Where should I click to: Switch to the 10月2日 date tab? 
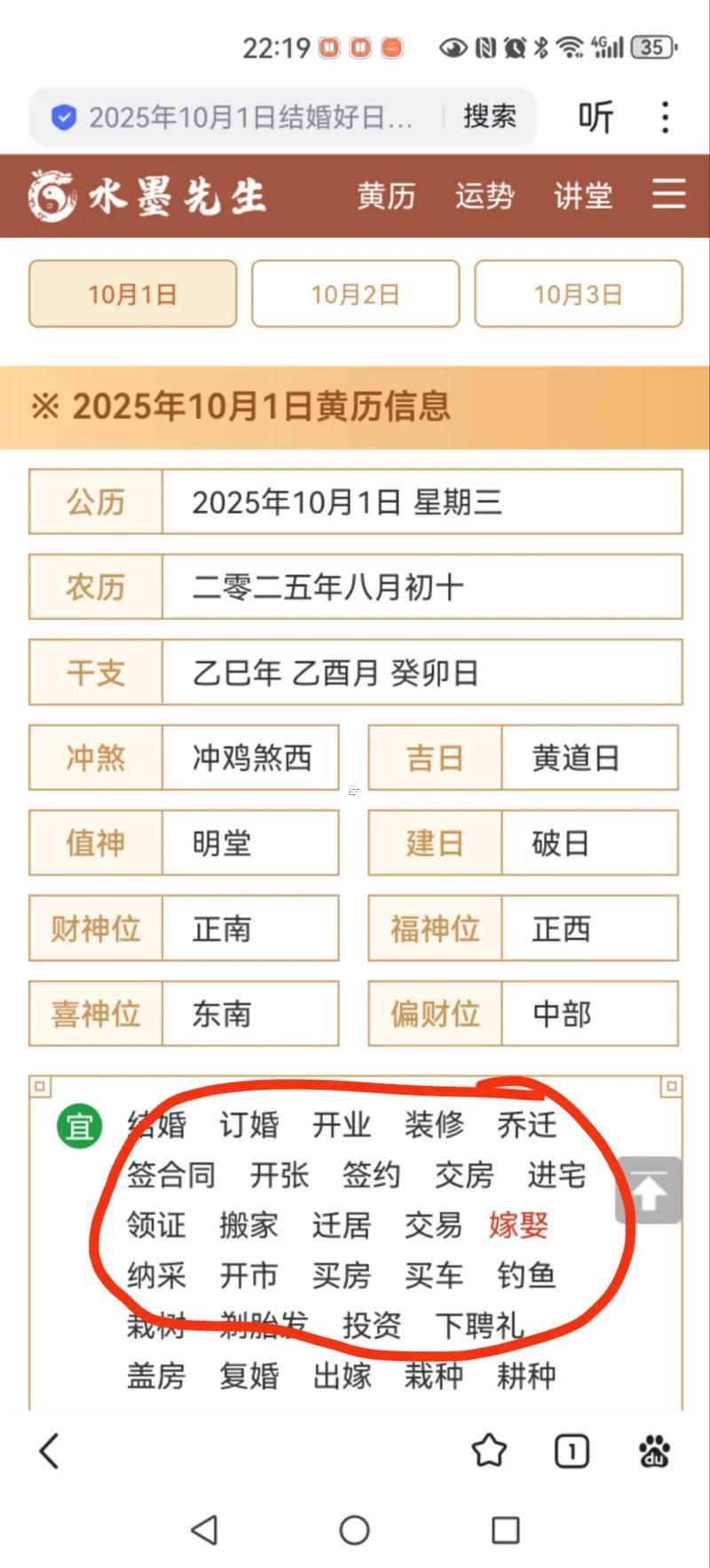(x=355, y=294)
